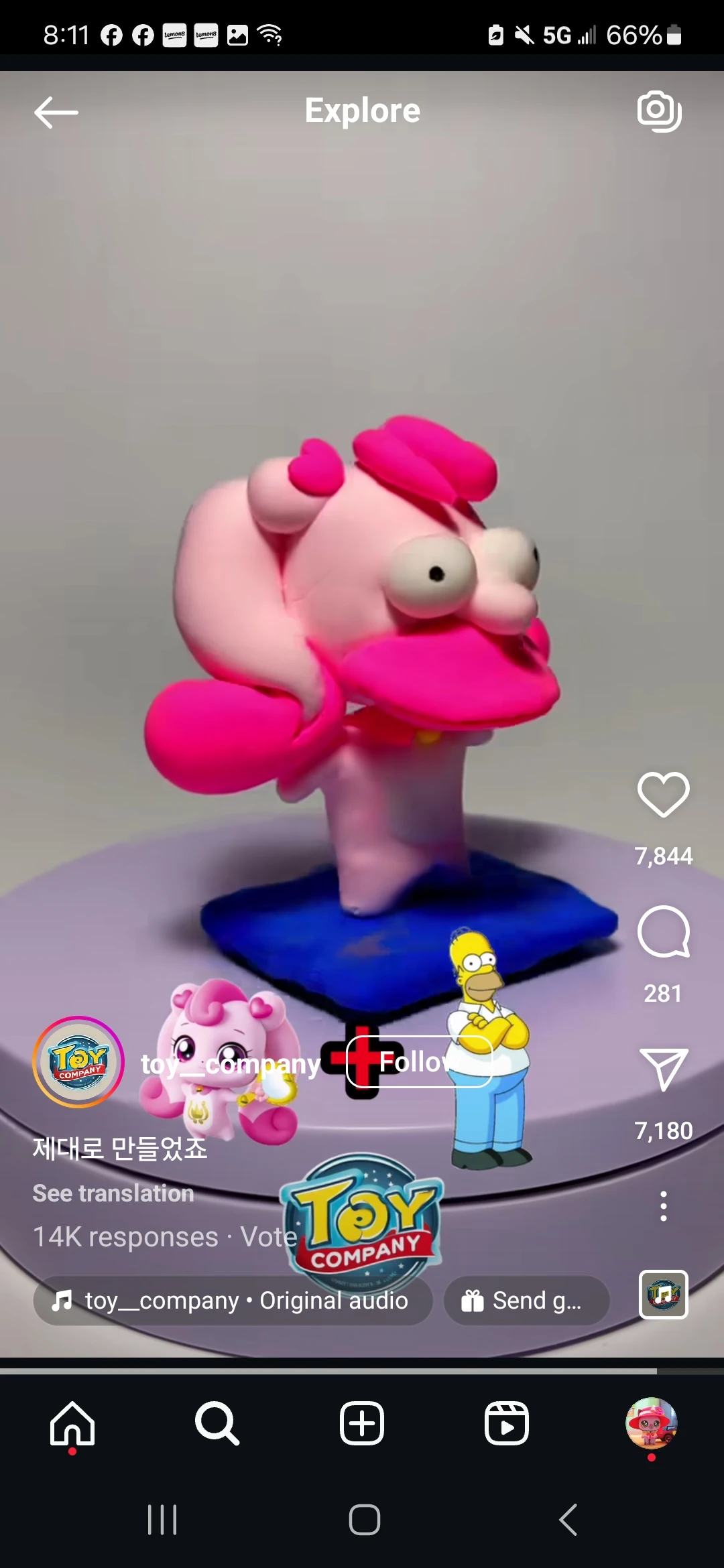
Task: Open the toy_company Original audio chip
Action: tap(232, 1301)
